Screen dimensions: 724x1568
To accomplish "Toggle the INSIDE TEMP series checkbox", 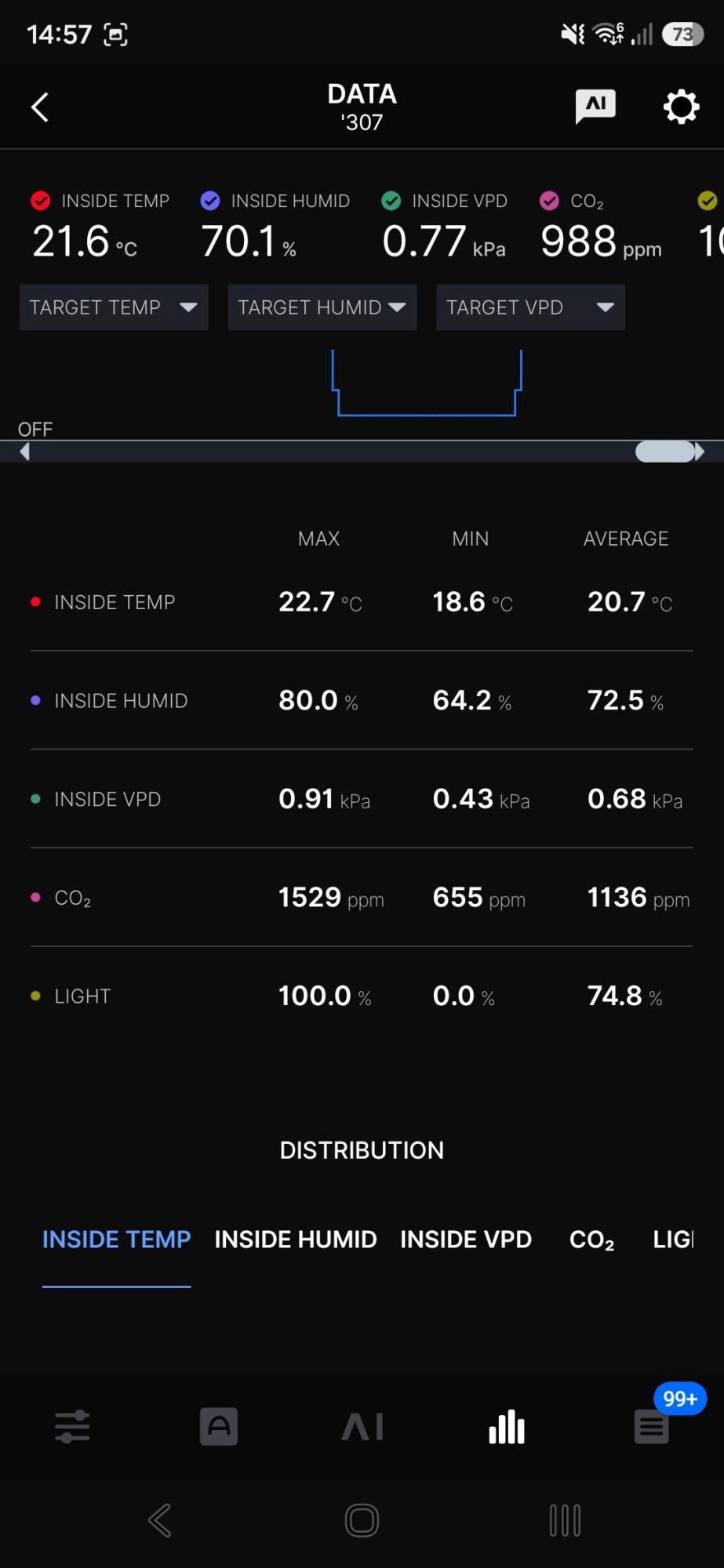I will (x=41, y=201).
